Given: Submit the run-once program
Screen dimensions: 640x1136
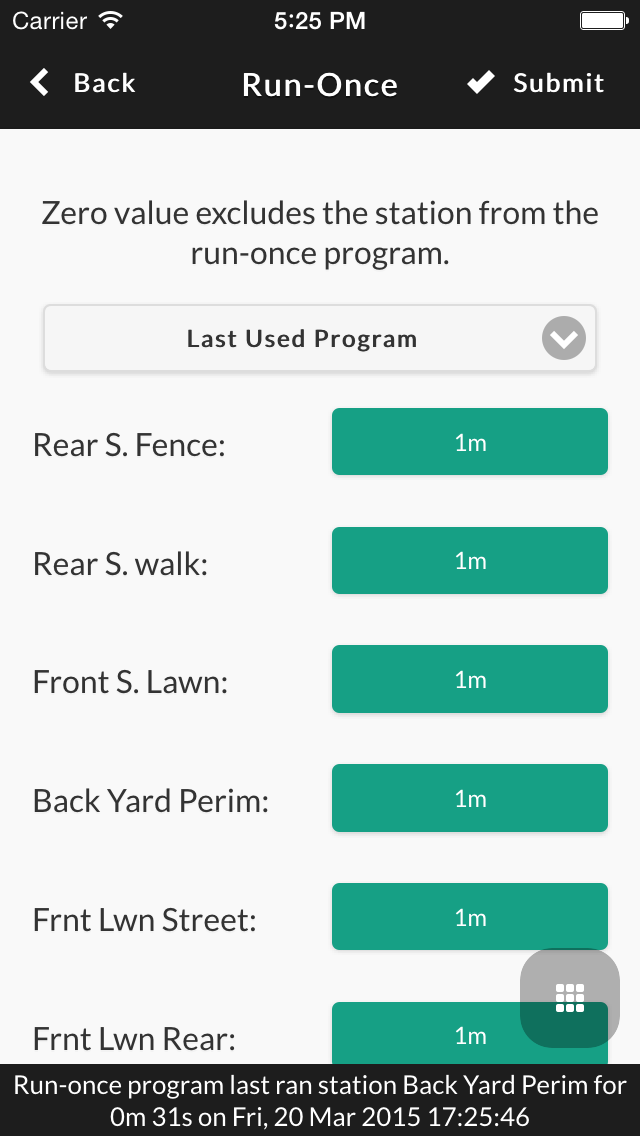Looking at the screenshot, I should tap(536, 83).
